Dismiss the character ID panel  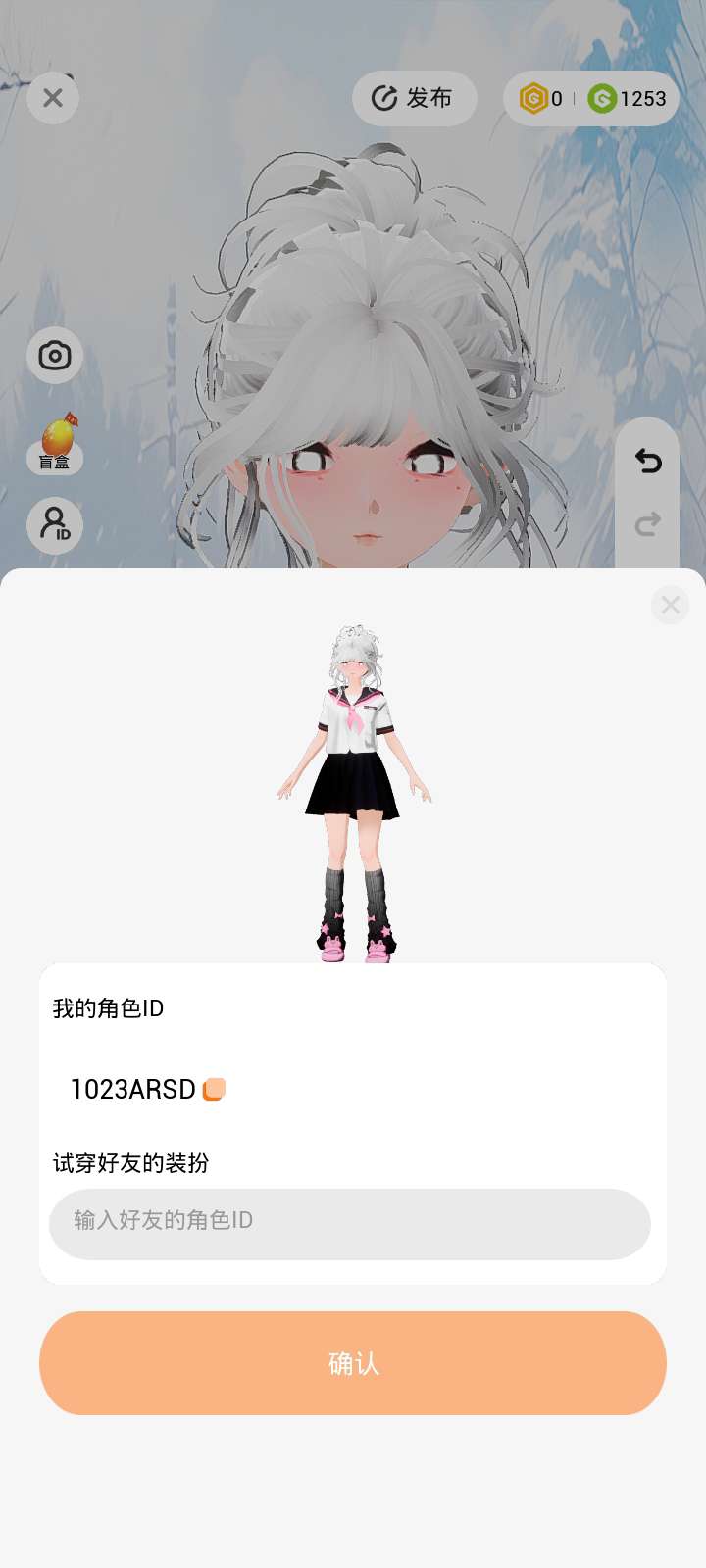tap(671, 605)
